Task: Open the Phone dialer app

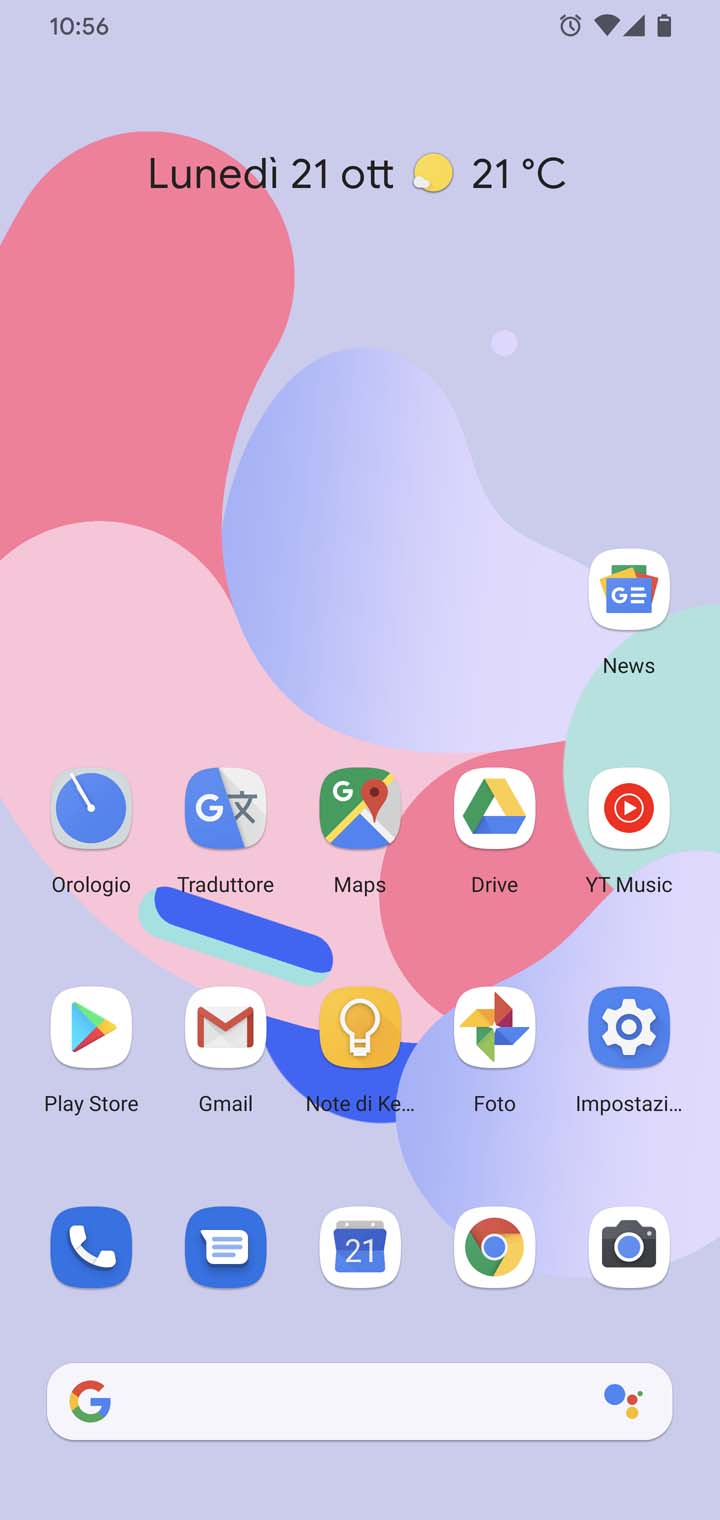Action: [91, 1247]
